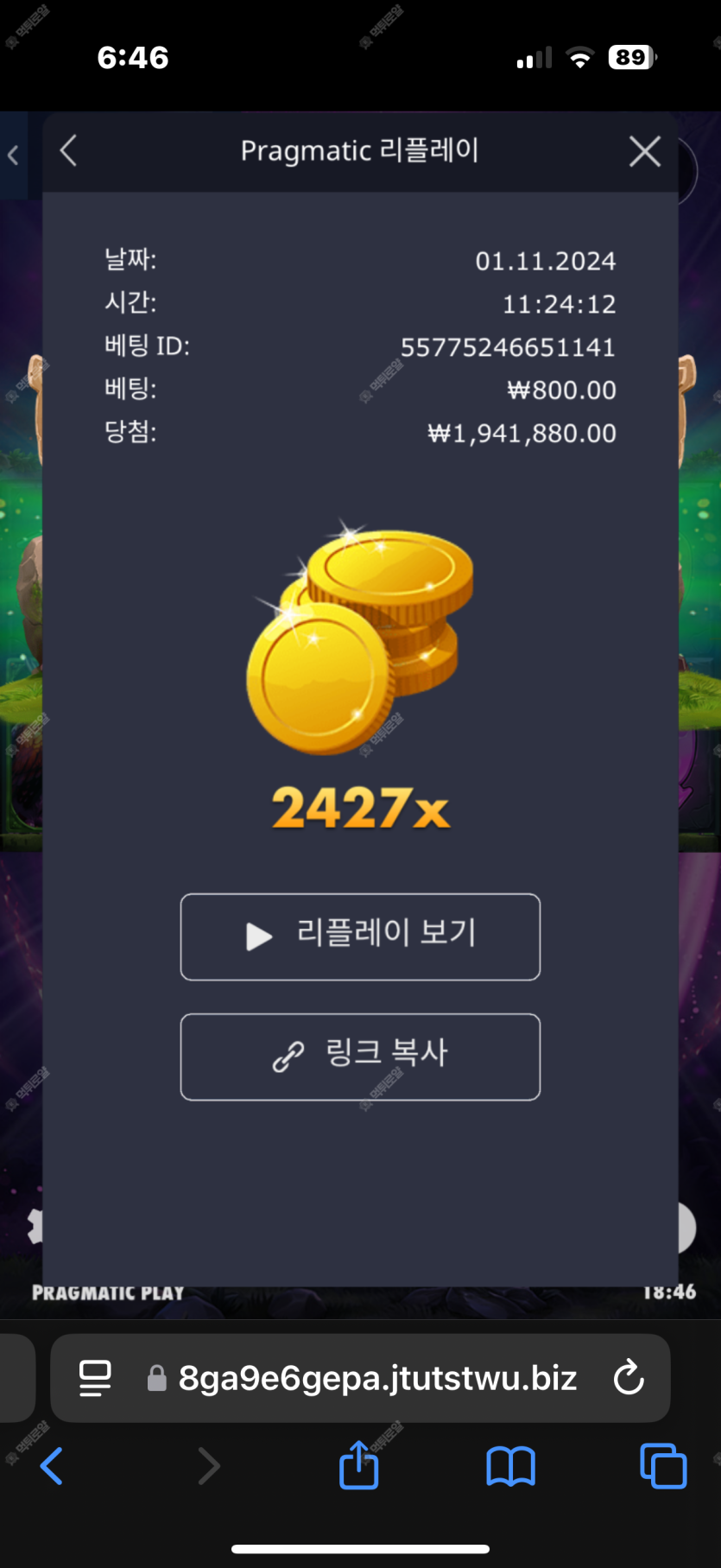
Task: Open Safari bookmarks
Action: (x=510, y=1466)
